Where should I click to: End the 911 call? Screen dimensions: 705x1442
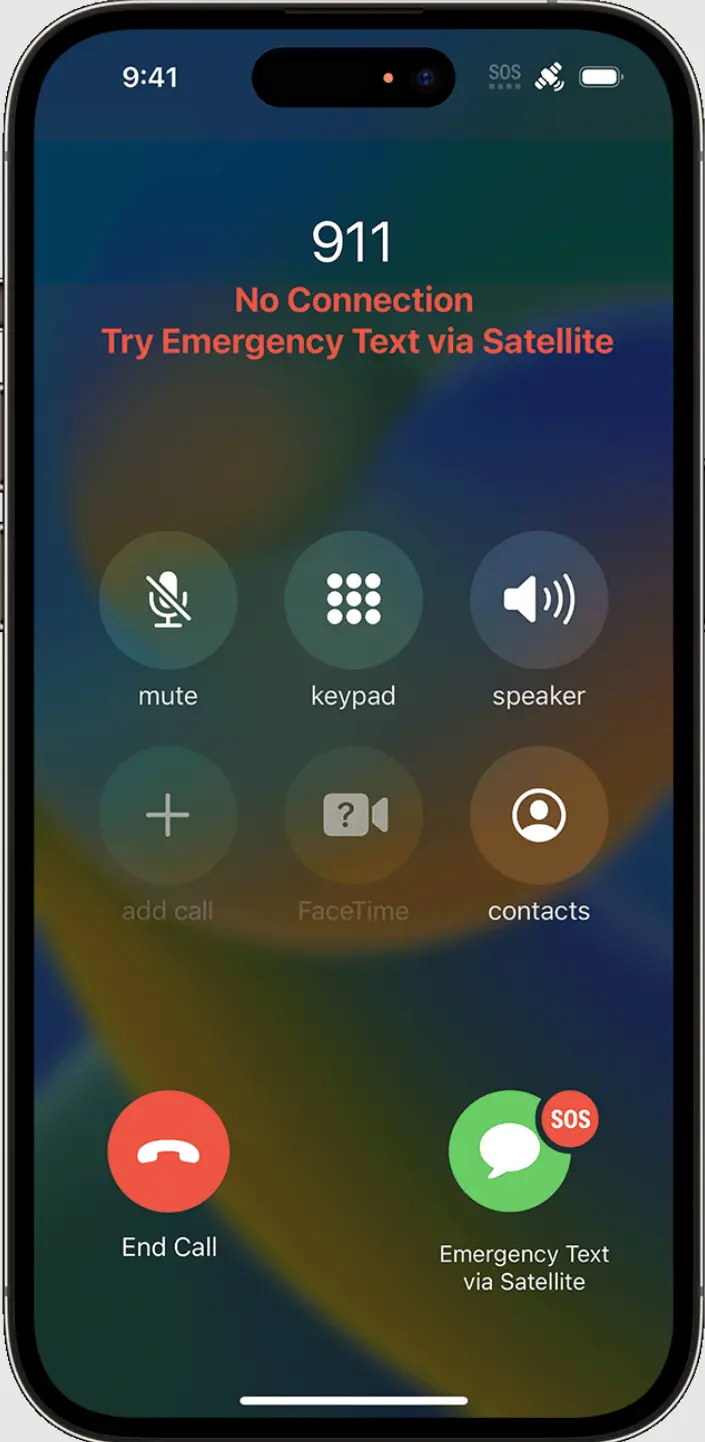pyautogui.click(x=169, y=1151)
